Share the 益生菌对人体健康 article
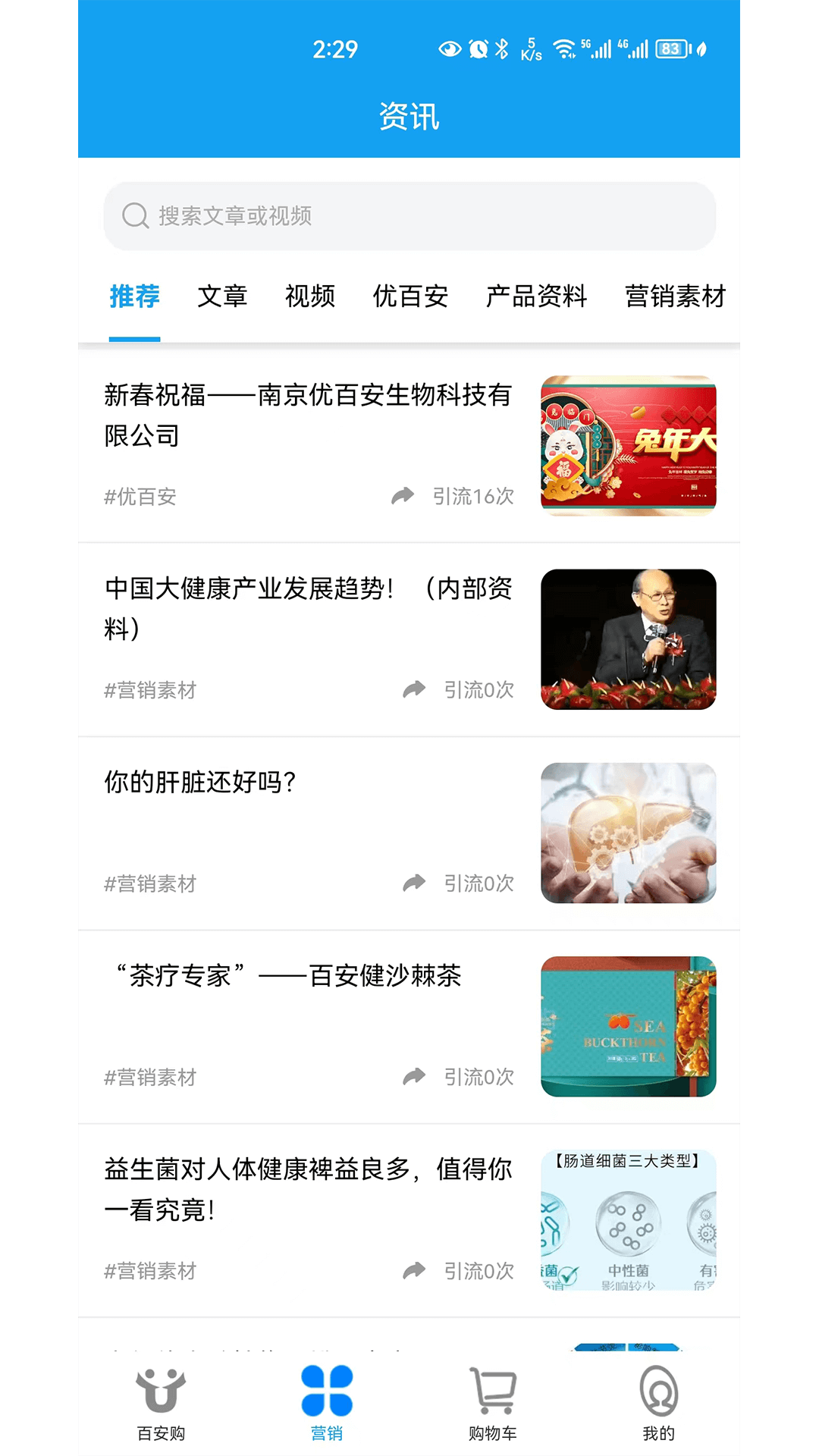The width and height of the screenshot is (819, 1456). pyautogui.click(x=414, y=1270)
